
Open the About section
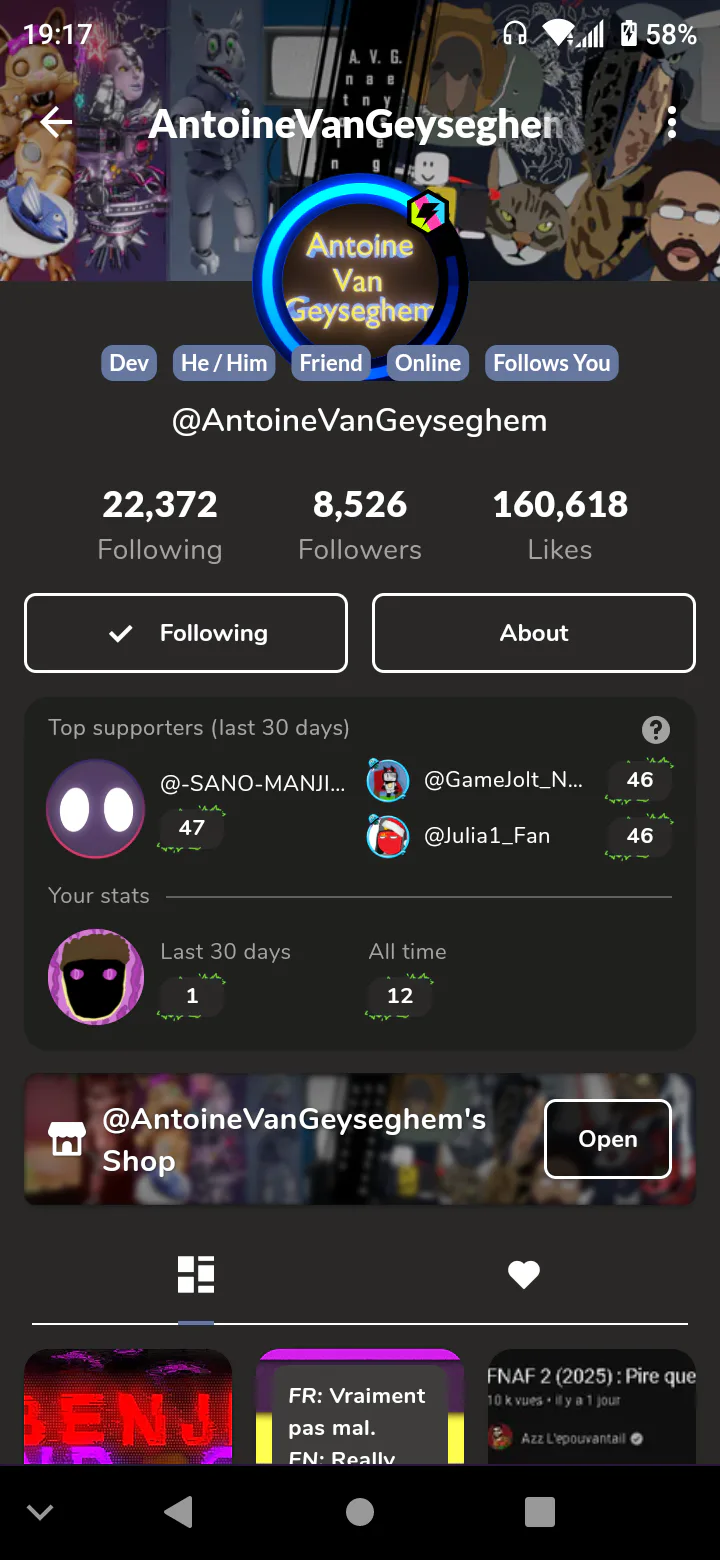tap(533, 633)
